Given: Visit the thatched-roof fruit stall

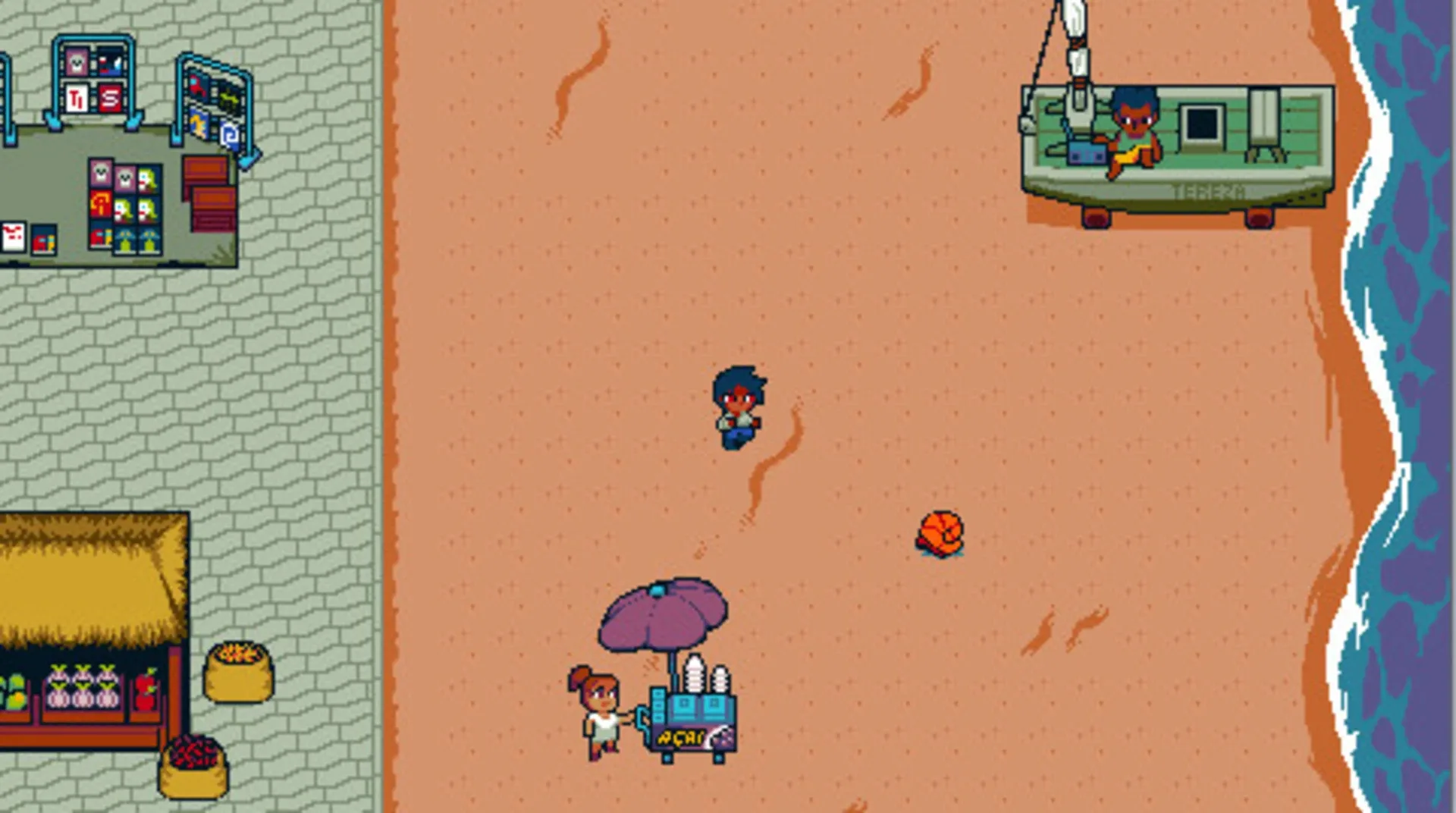Looking at the screenshot, I should 89,629.
